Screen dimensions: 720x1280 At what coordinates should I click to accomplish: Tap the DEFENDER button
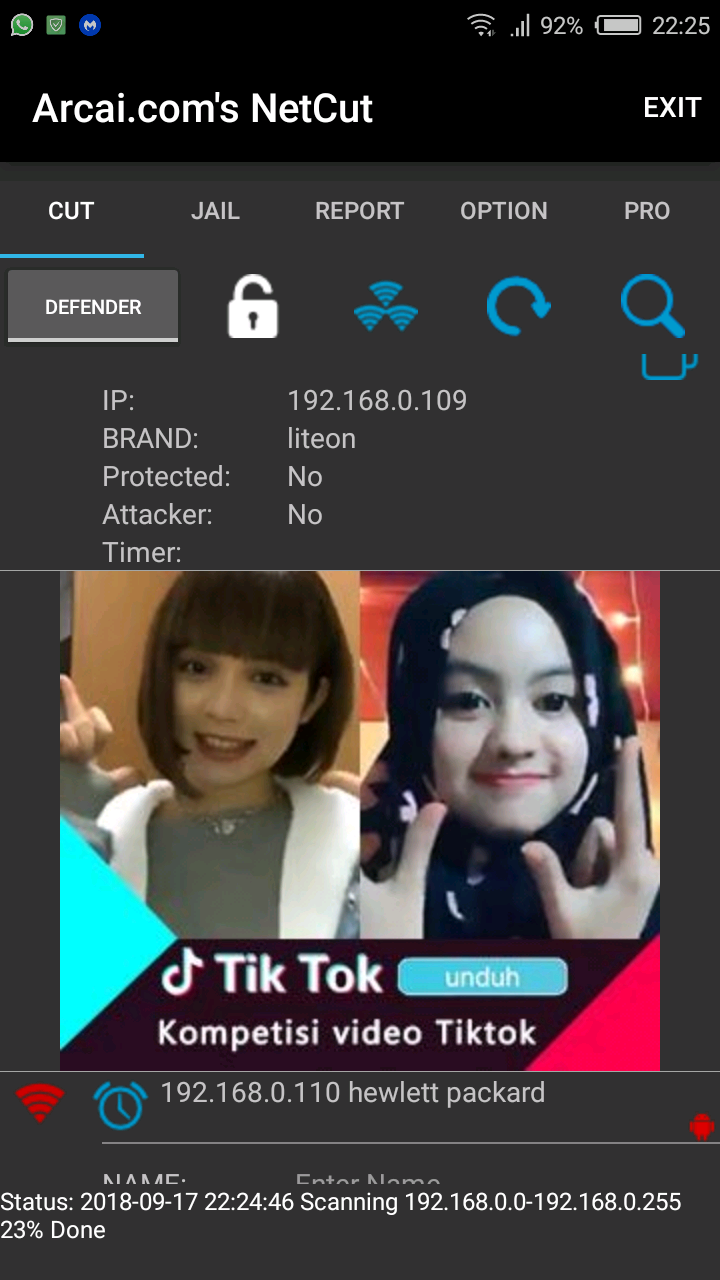point(93,306)
